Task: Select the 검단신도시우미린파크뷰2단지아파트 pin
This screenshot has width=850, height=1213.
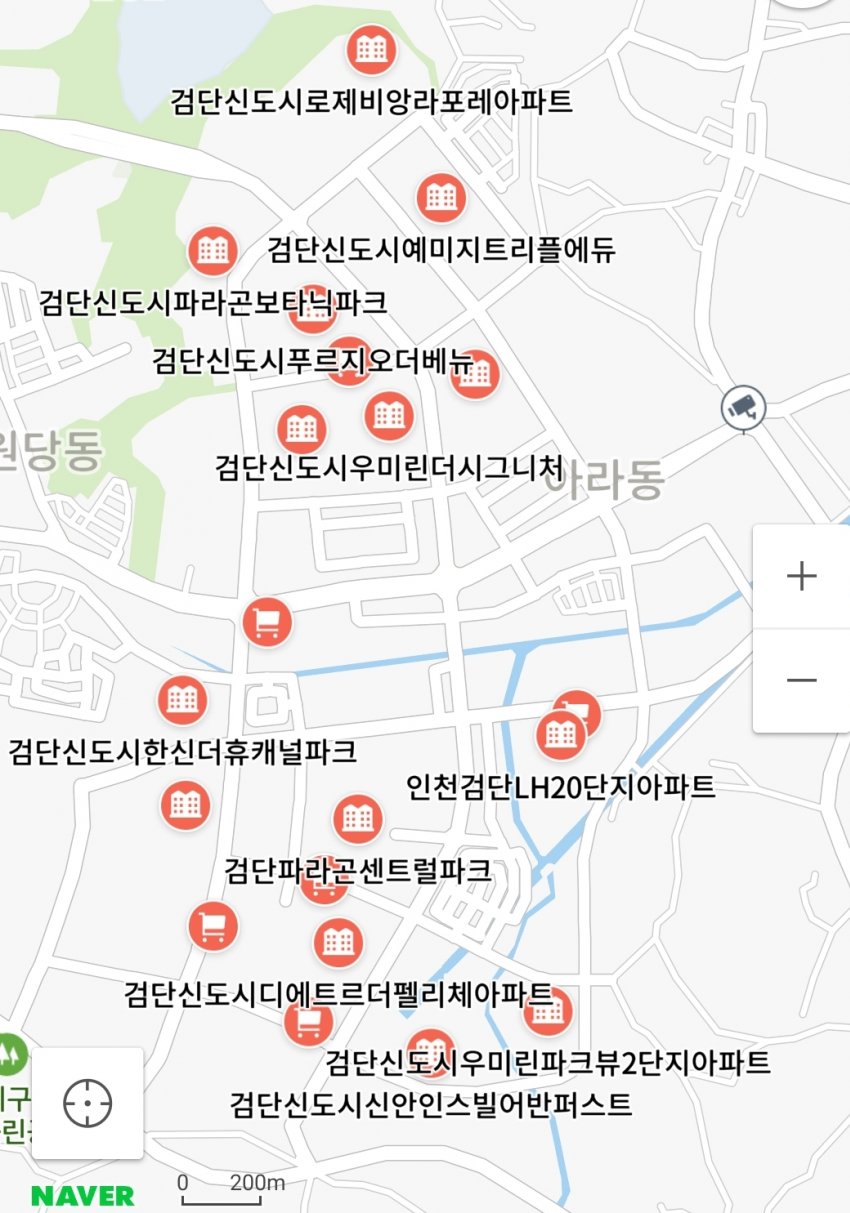Action: (x=548, y=1012)
